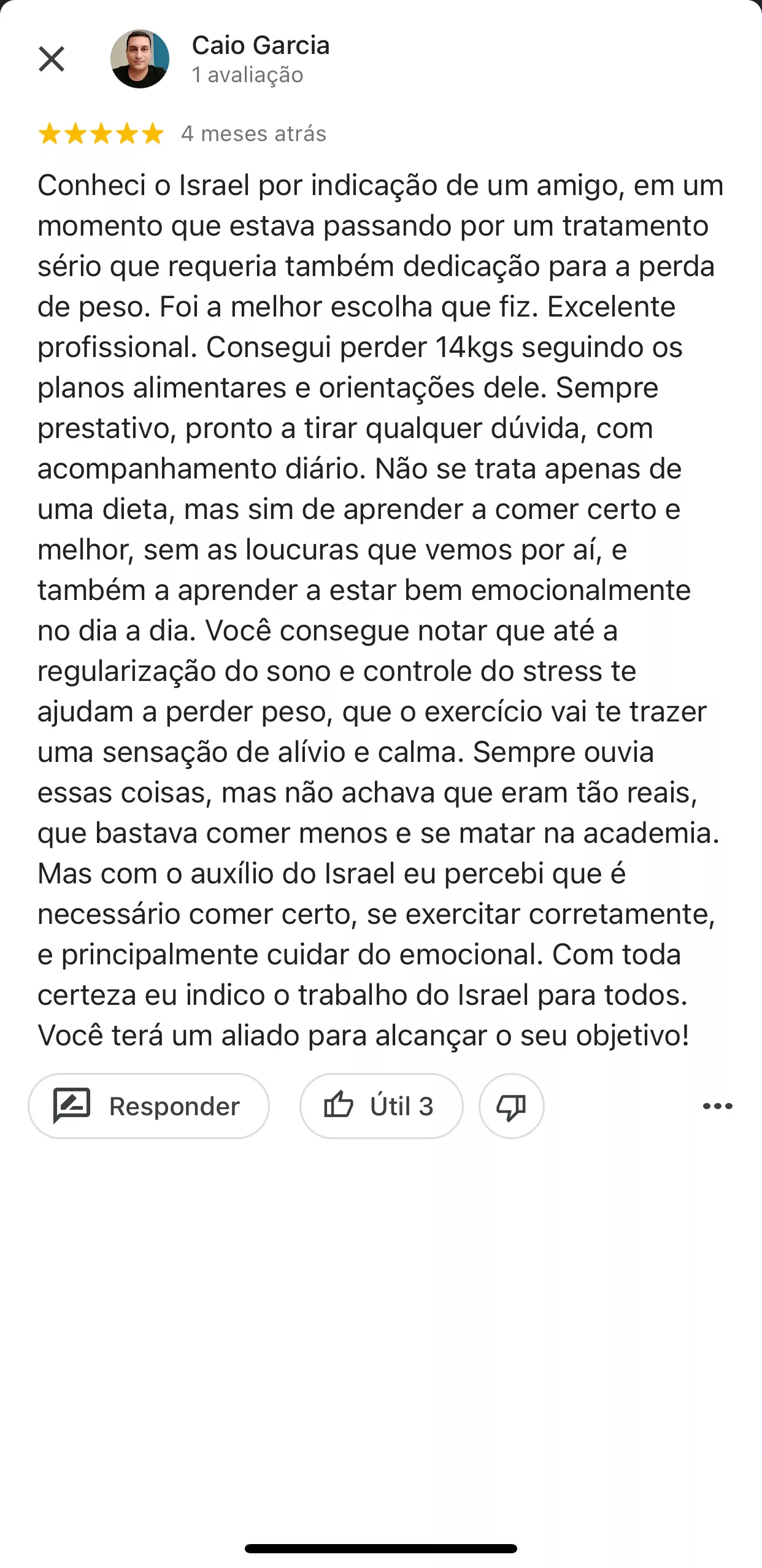Open Caio Garcia's profile picture
The image size is (762, 1568).
(140, 60)
